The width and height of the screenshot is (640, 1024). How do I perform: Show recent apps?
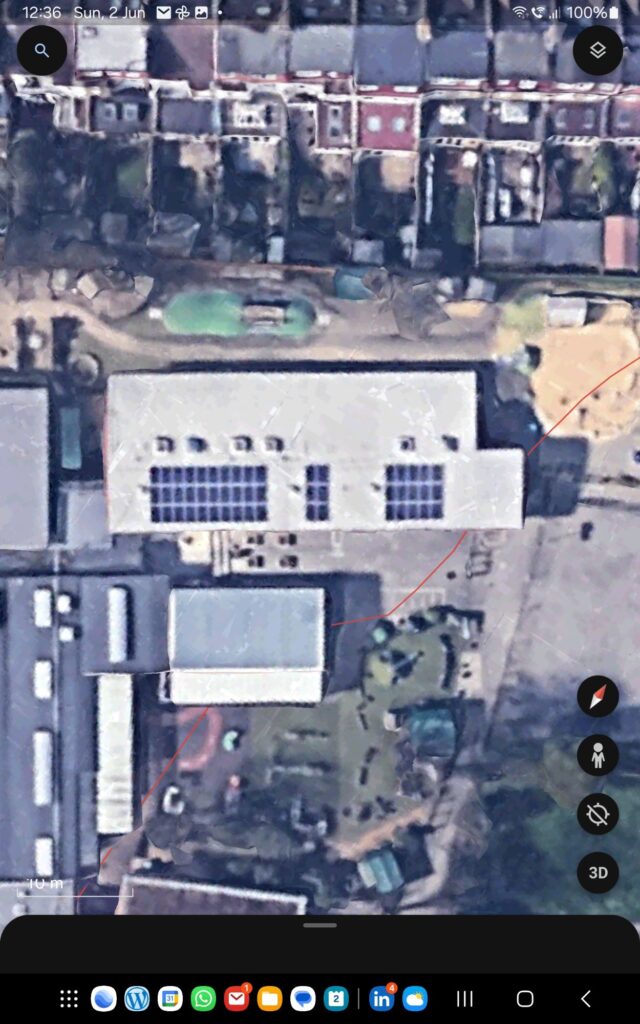[464, 998]
